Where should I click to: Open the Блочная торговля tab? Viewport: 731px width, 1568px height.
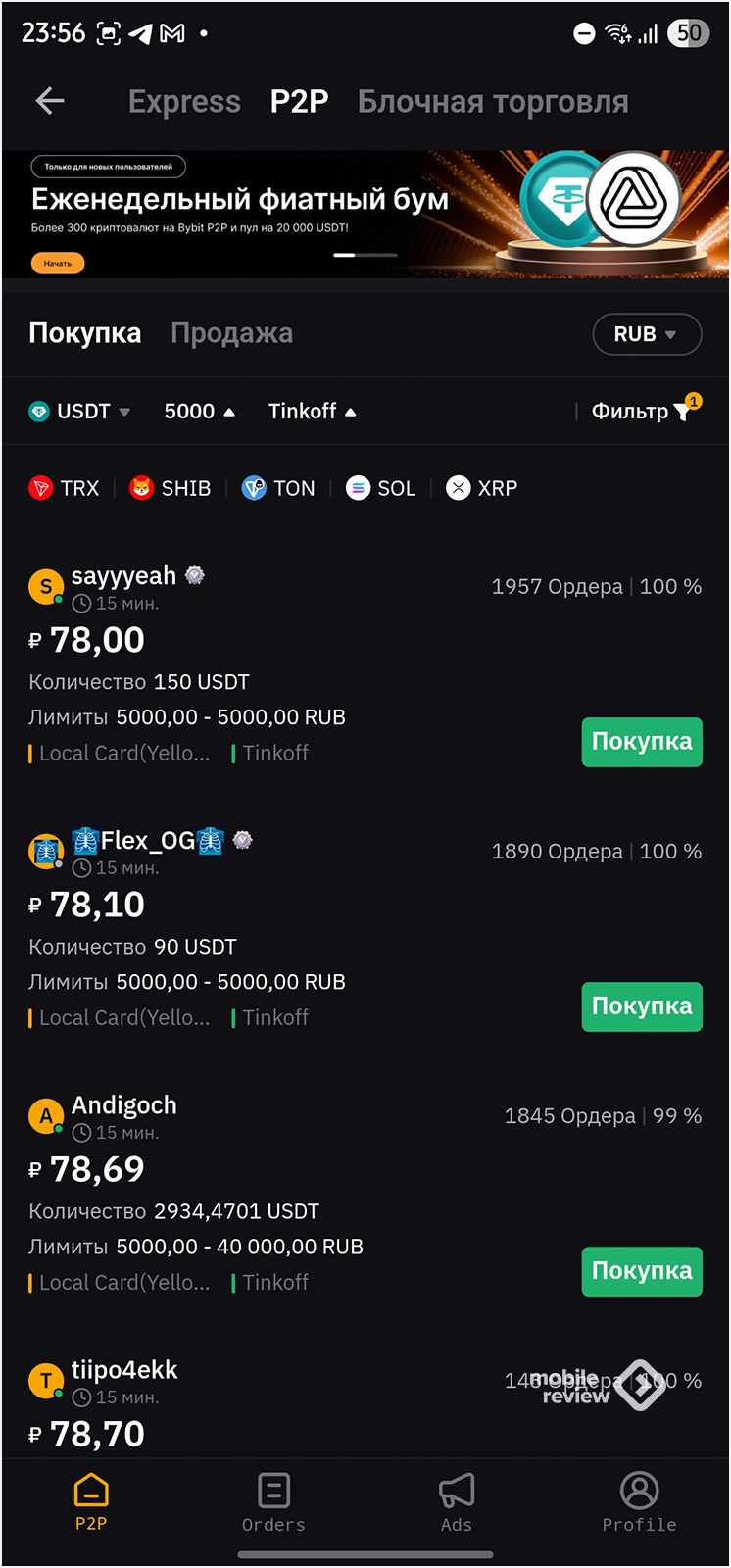[493, 102]
